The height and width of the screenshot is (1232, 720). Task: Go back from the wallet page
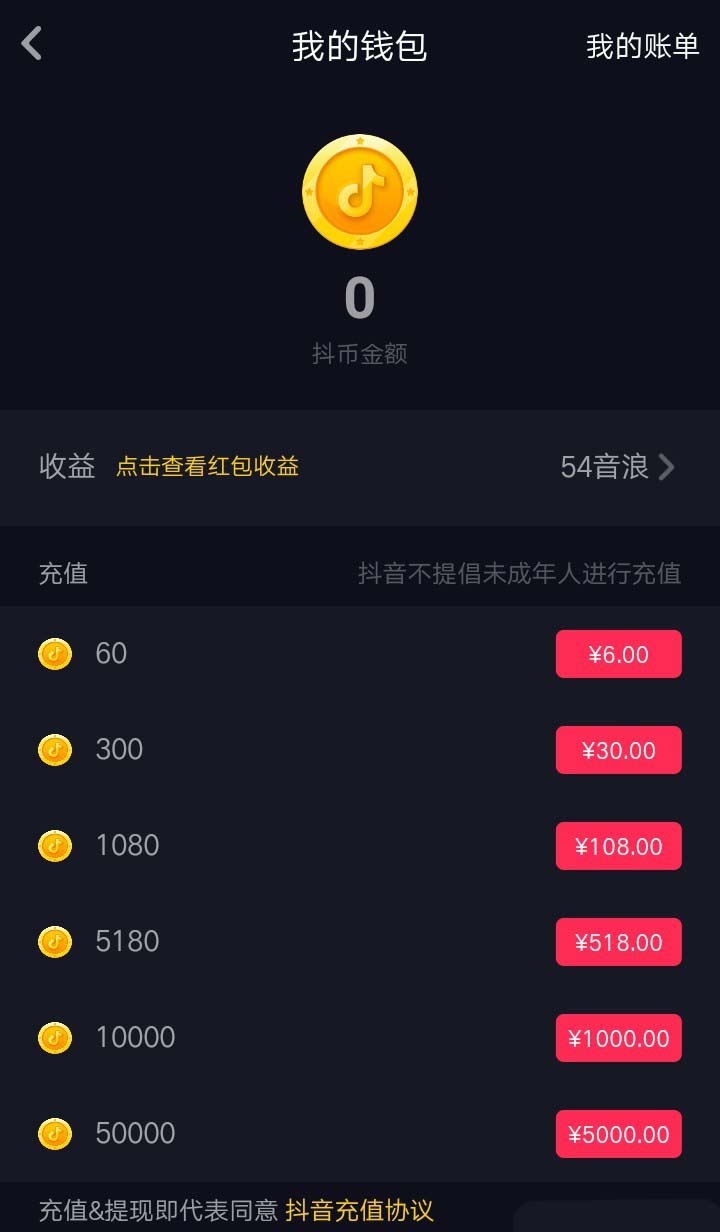click(x=32, y=44)
